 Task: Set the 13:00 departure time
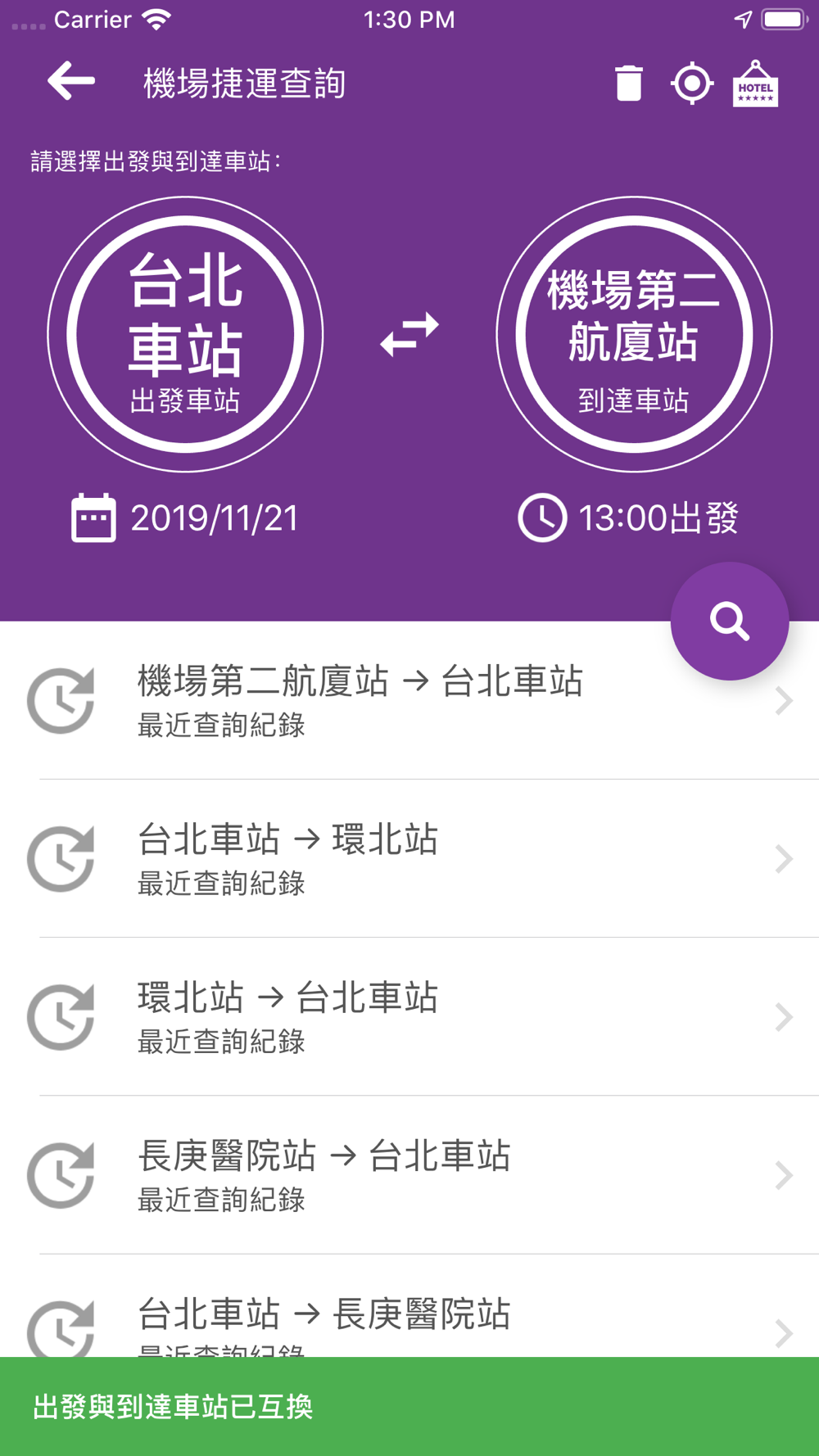tap(628, 518)
